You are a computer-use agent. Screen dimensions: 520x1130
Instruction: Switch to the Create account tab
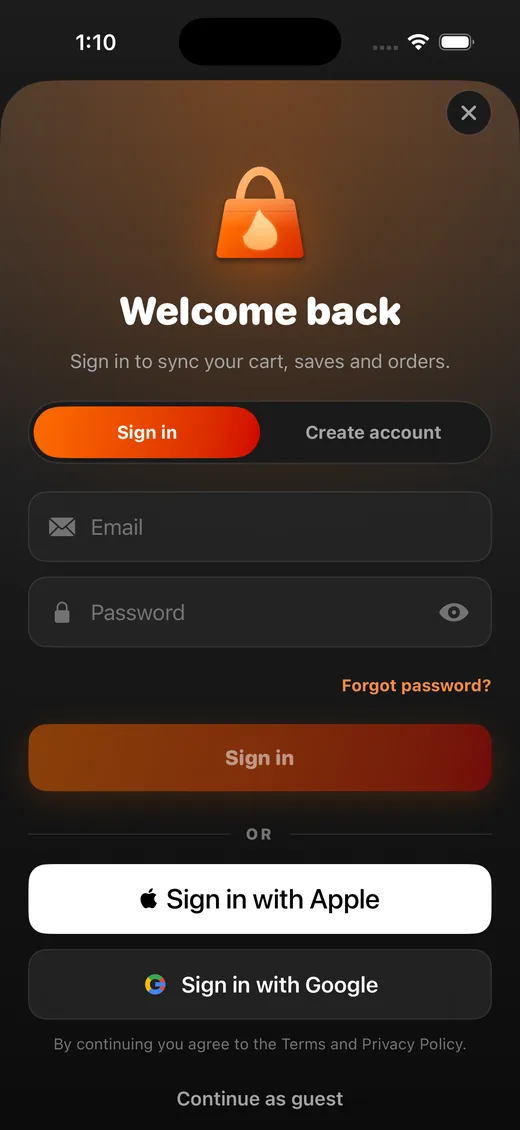(x=373, y=432)
